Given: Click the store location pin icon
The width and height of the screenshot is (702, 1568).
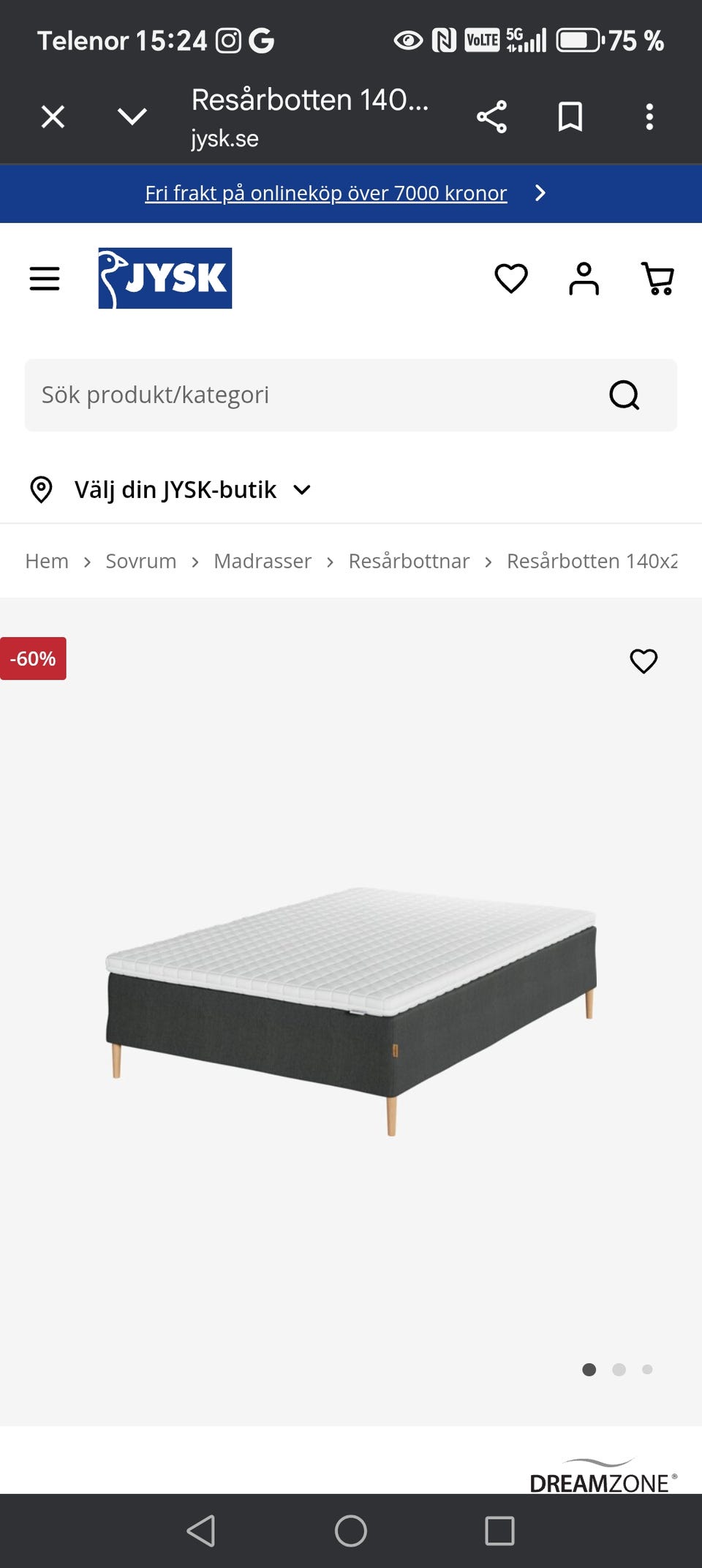Looking at the screenshot, I should pyautogui.click(x=42, y=489).
